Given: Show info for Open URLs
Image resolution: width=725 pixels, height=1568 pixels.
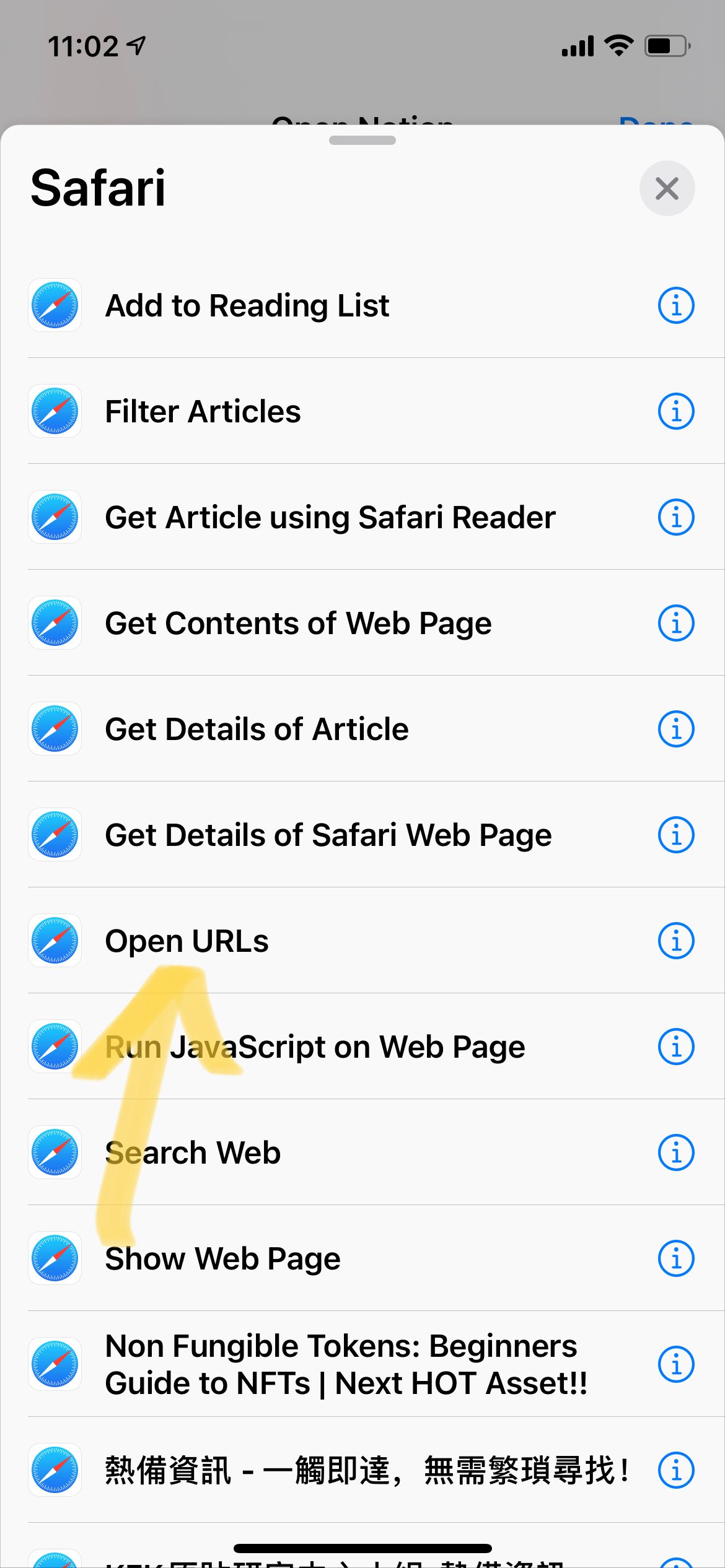Looking at the screenshot, I should pyautogui.click(x=675, y=941).
